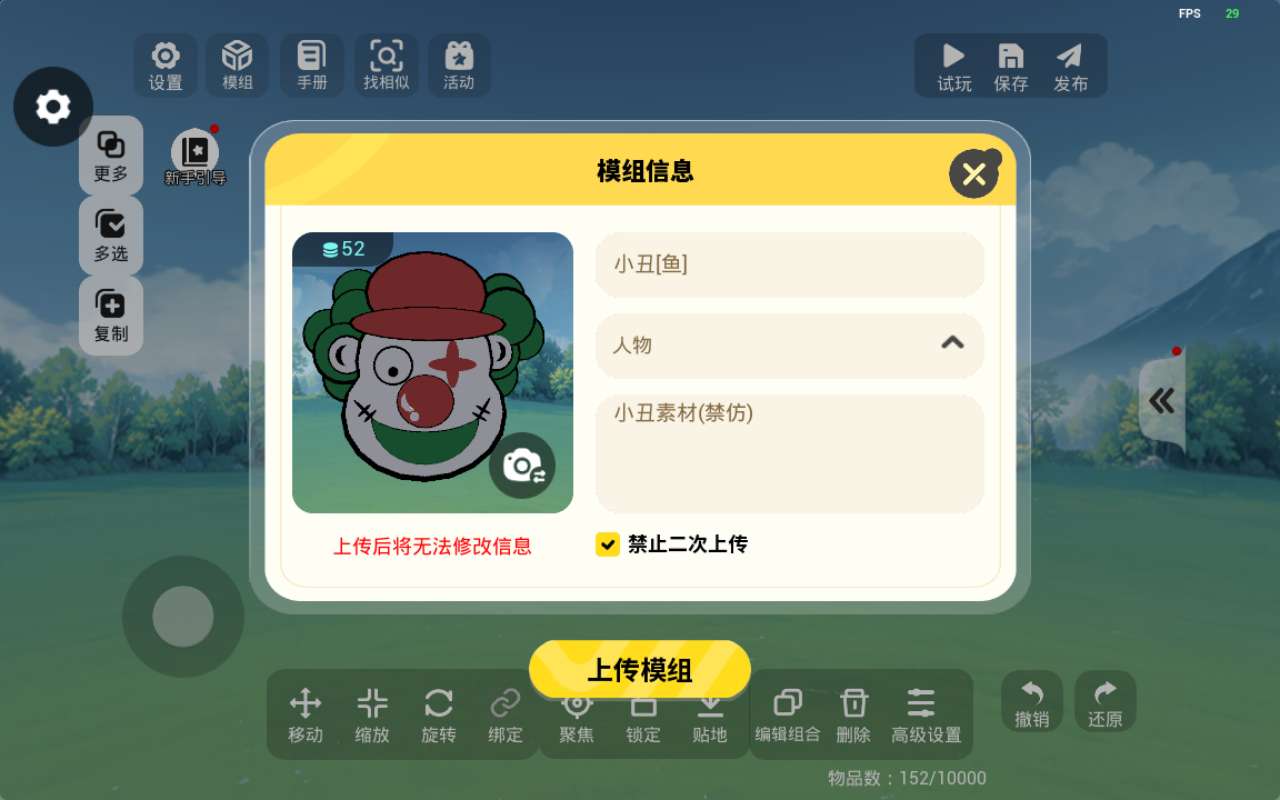Start 试玩 test play
Screen dimensions: 1280x800
pyautogui.click(x=954, y=67)
